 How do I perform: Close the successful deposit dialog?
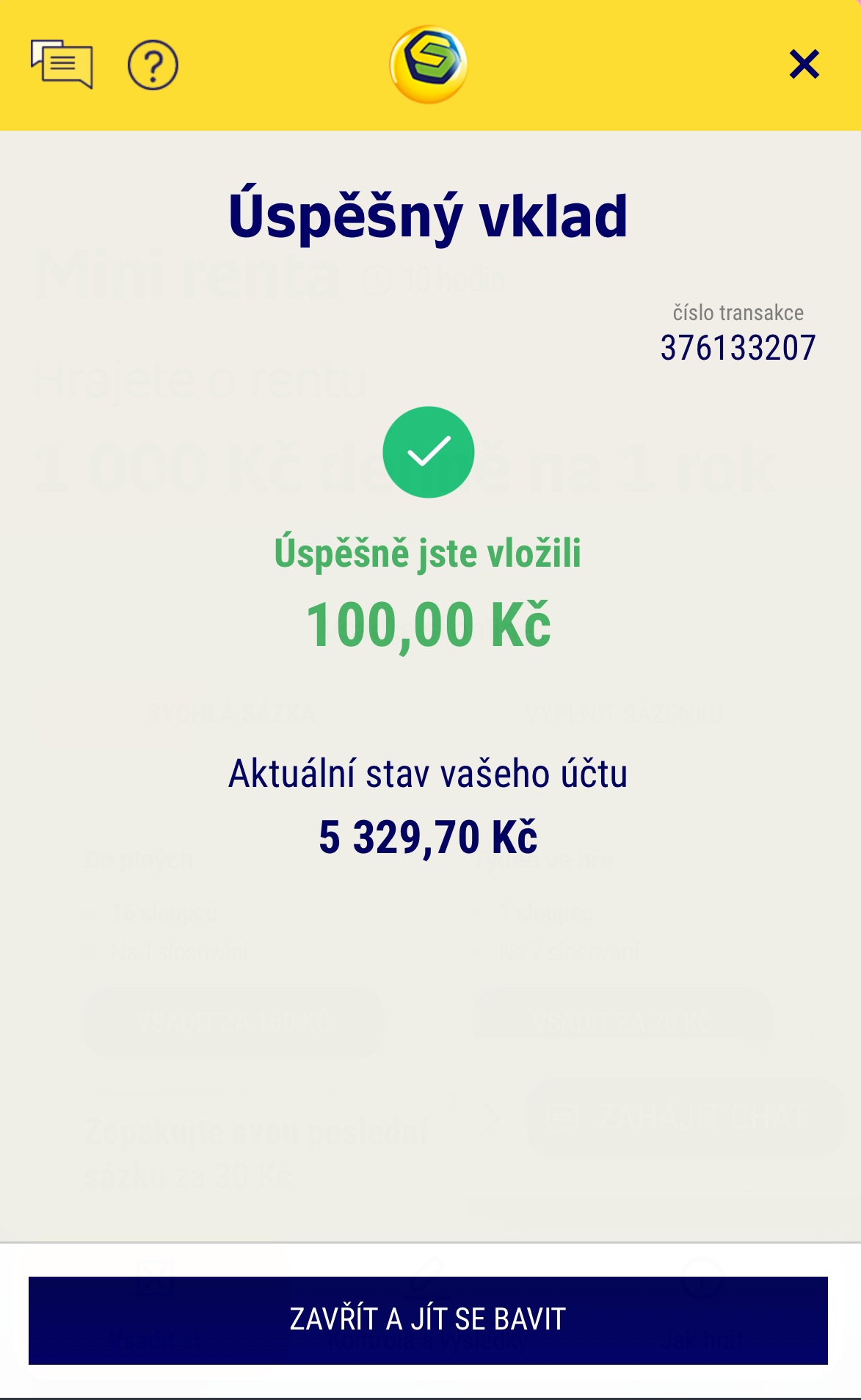[x=804, y=65]
